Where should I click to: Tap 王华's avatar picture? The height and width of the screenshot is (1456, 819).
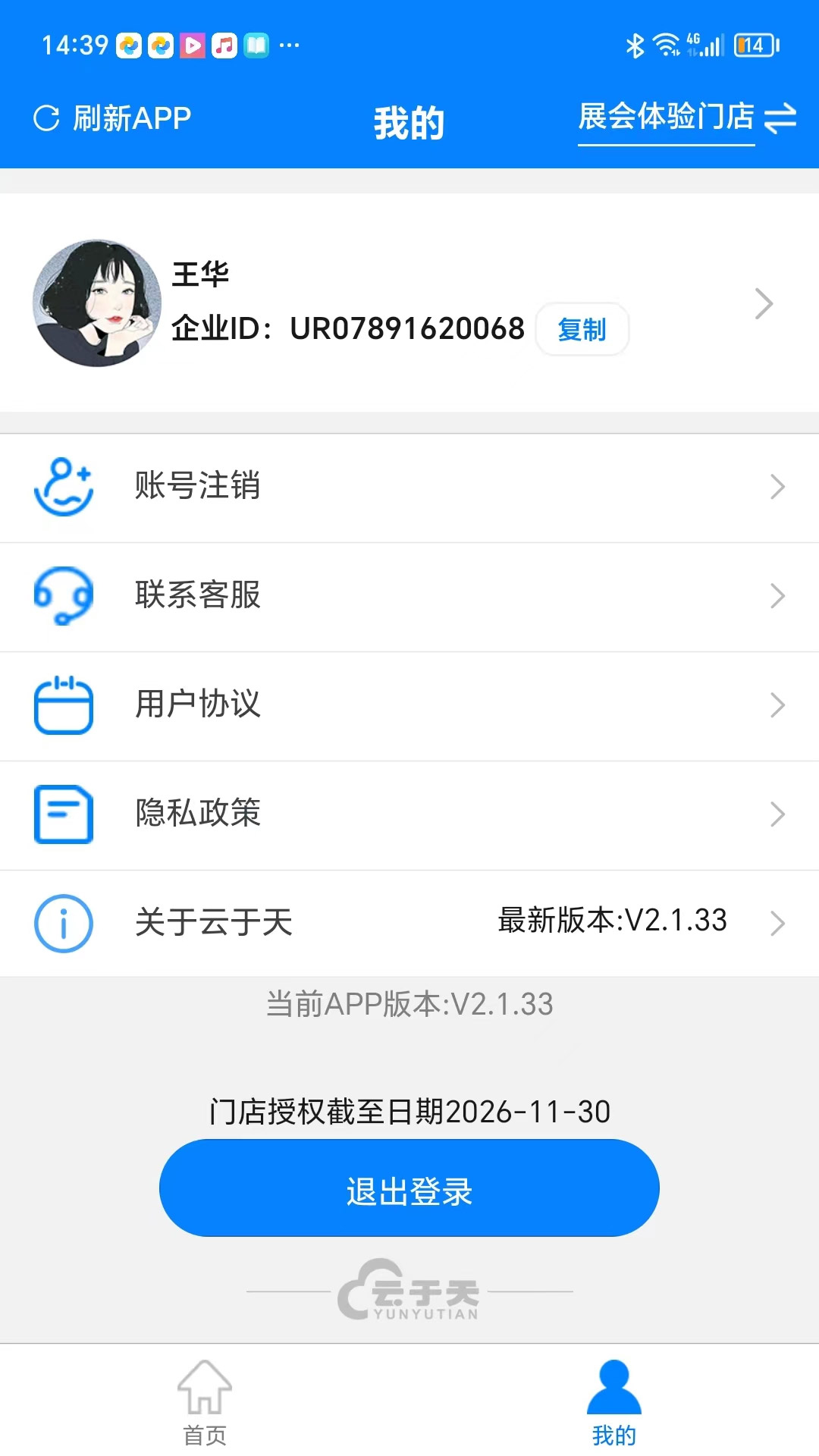[x=95, y=303]
